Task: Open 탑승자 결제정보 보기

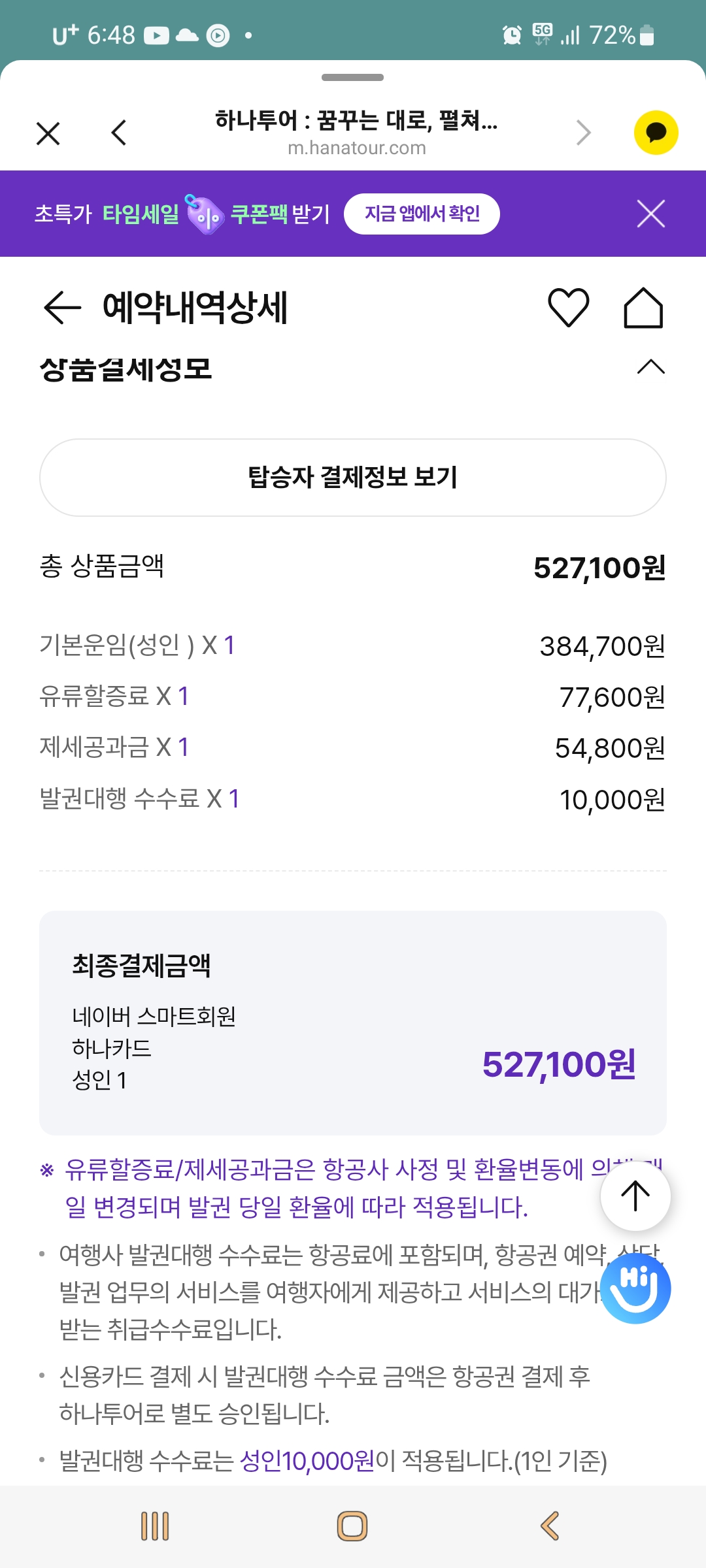Action: pyautogui.click(x=353, y=478)
